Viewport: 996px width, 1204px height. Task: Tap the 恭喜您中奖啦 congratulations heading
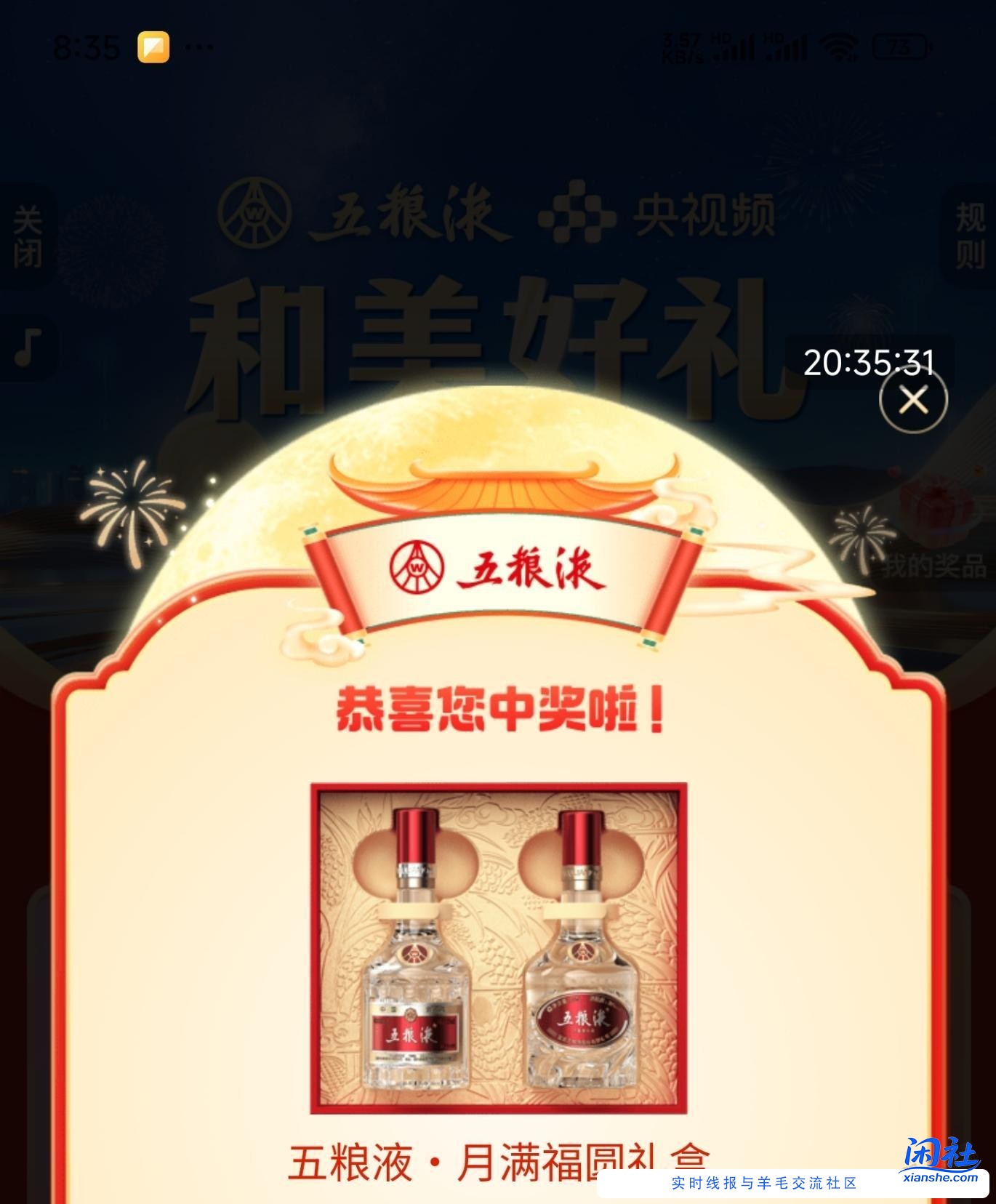pos(498,715)
